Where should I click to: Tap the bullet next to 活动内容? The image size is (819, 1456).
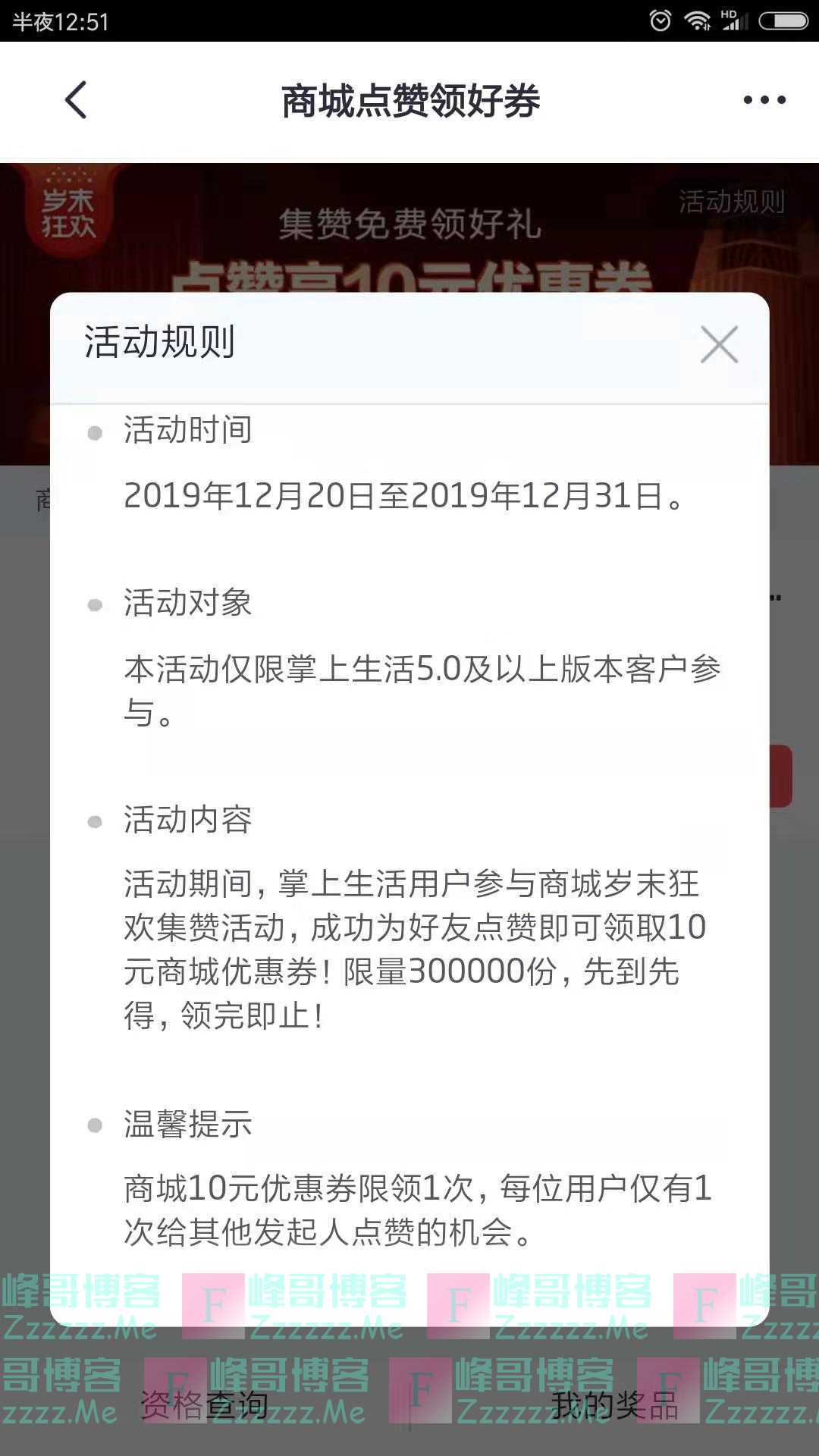click(x=94, y=821)
